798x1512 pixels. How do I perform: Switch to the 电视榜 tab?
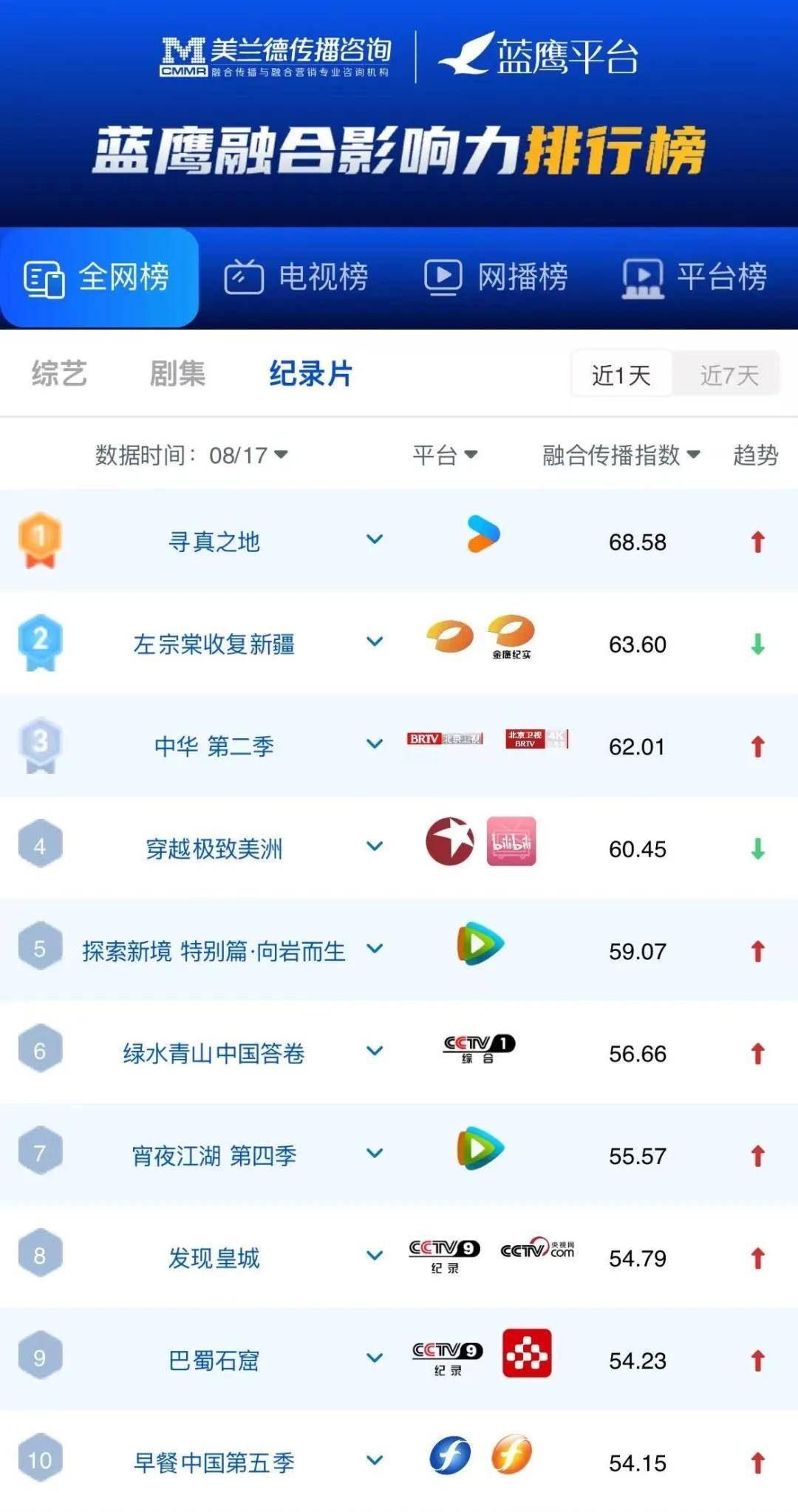pos(296,277)
